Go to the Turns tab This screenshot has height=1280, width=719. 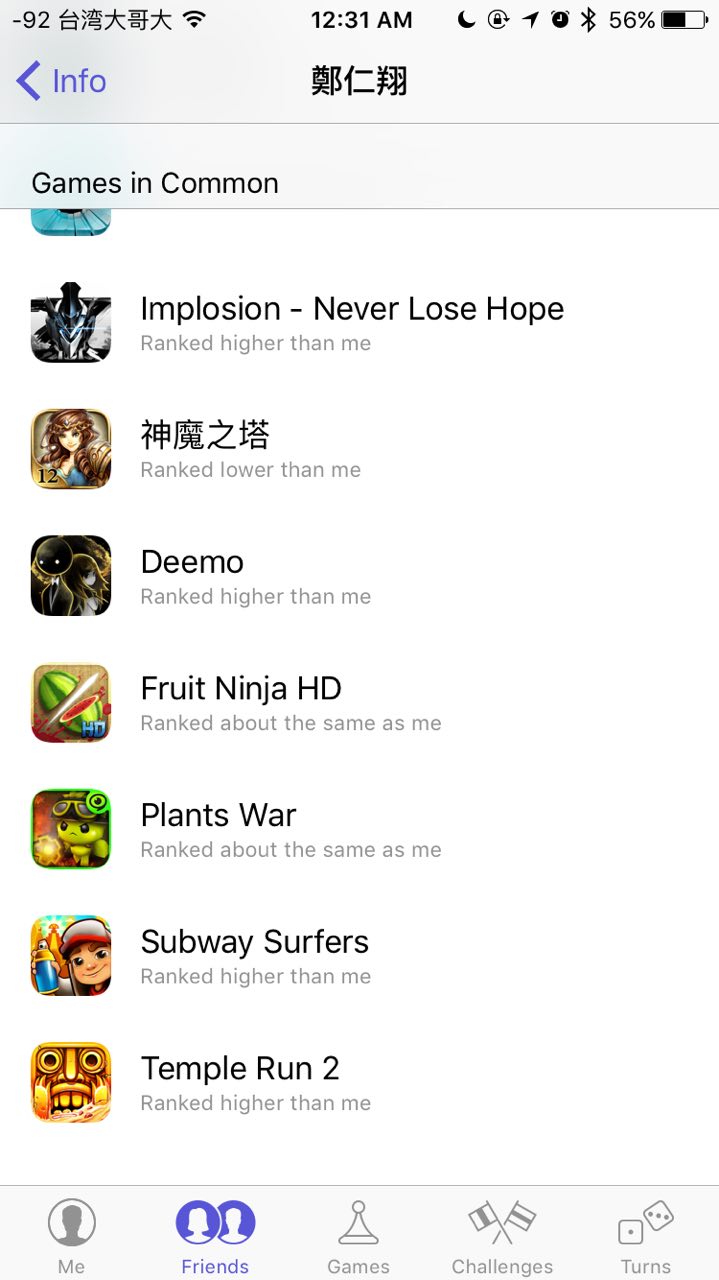tap(645, 1236)
